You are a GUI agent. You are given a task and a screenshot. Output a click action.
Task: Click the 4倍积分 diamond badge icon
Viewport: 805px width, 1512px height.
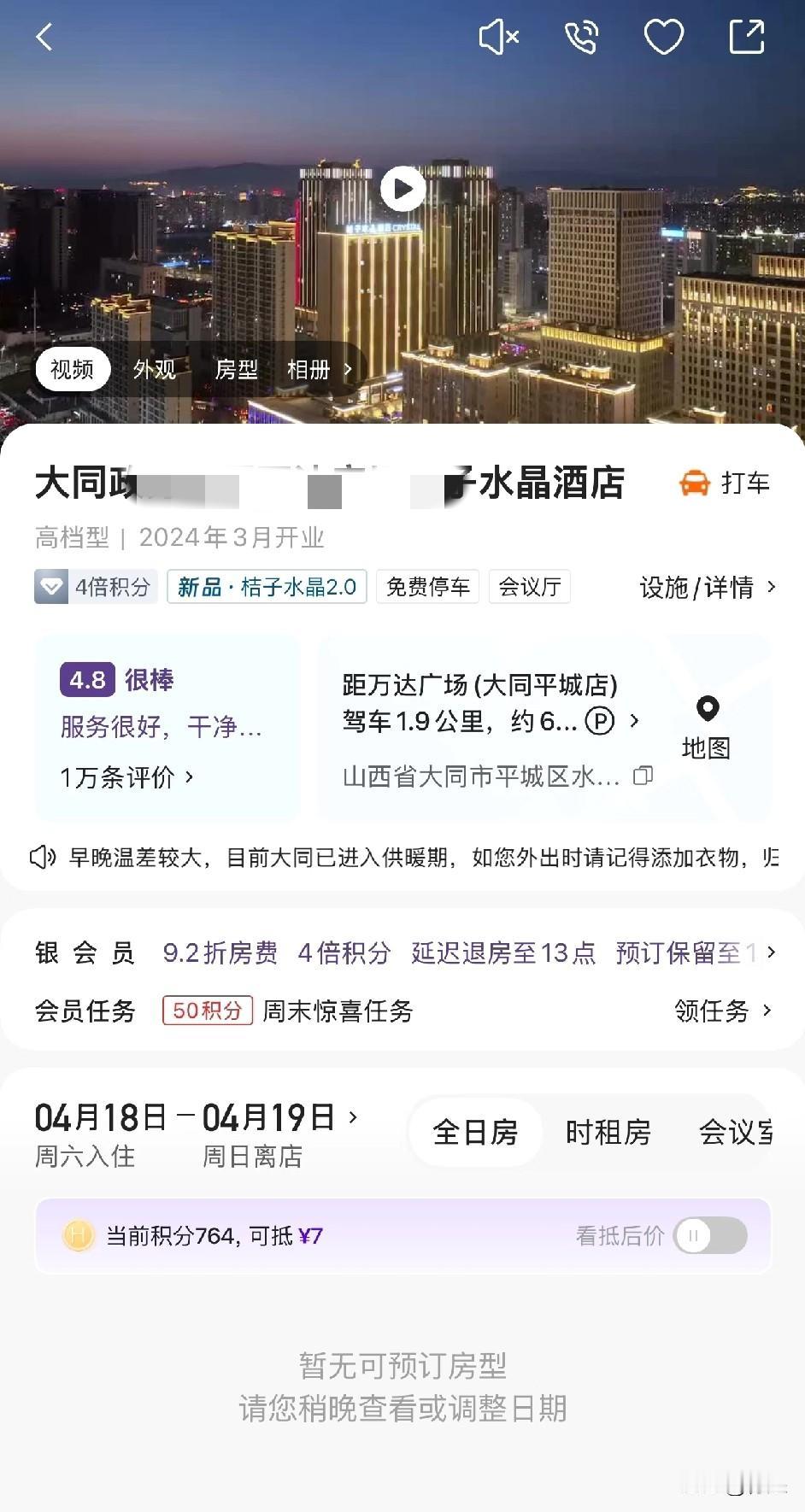click(51, 587)
